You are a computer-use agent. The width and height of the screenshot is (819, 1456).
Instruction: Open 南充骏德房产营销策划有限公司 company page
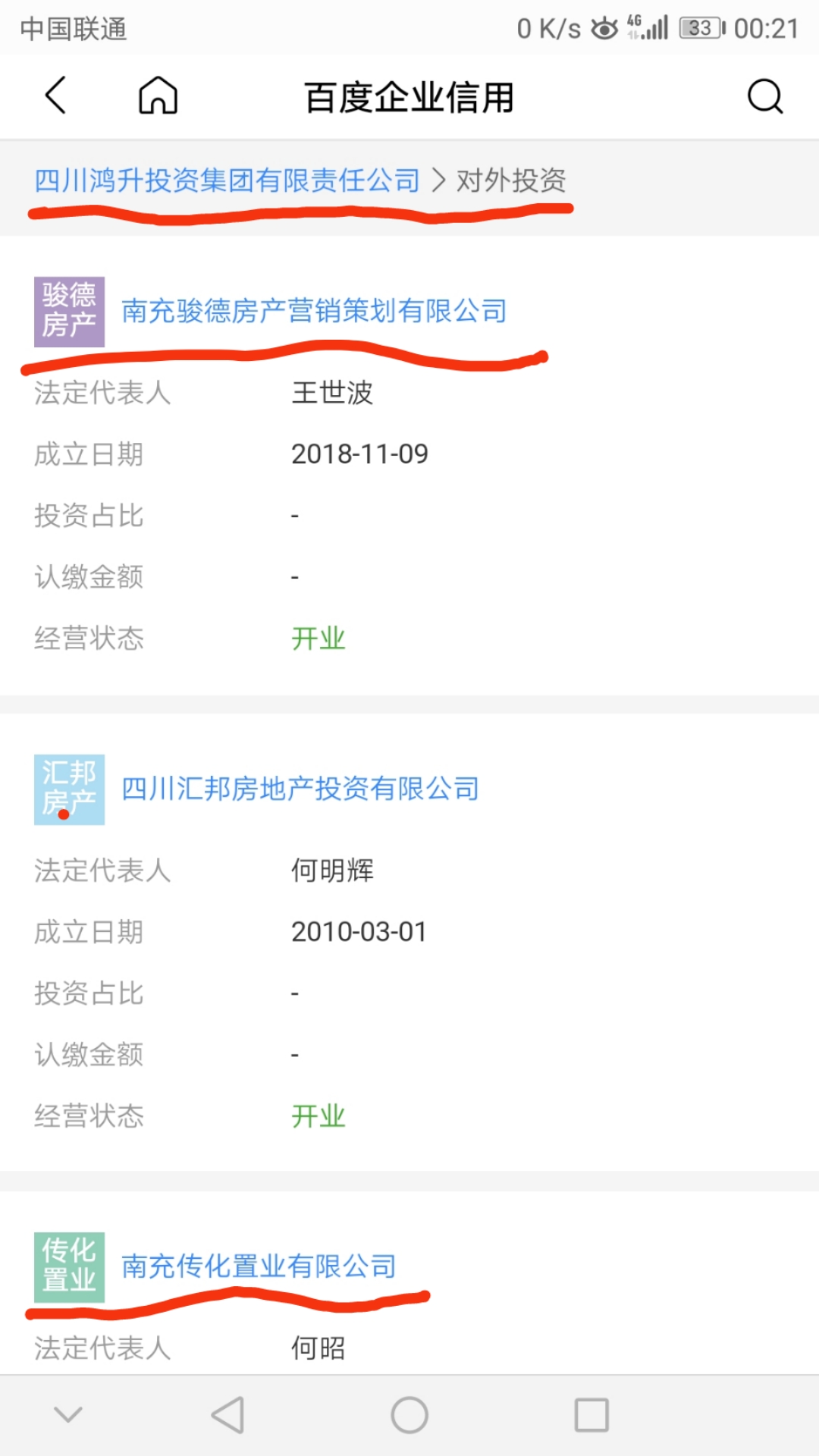click(314, 311)
